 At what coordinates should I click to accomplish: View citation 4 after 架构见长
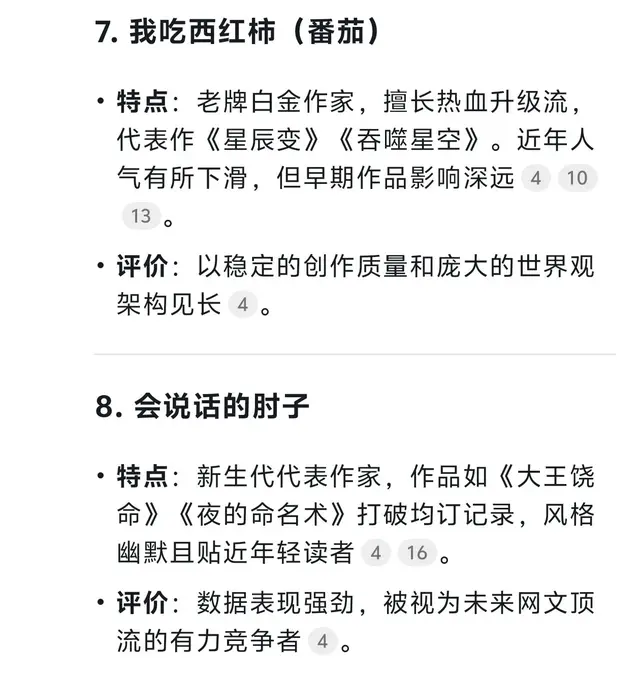click(241, 306)
